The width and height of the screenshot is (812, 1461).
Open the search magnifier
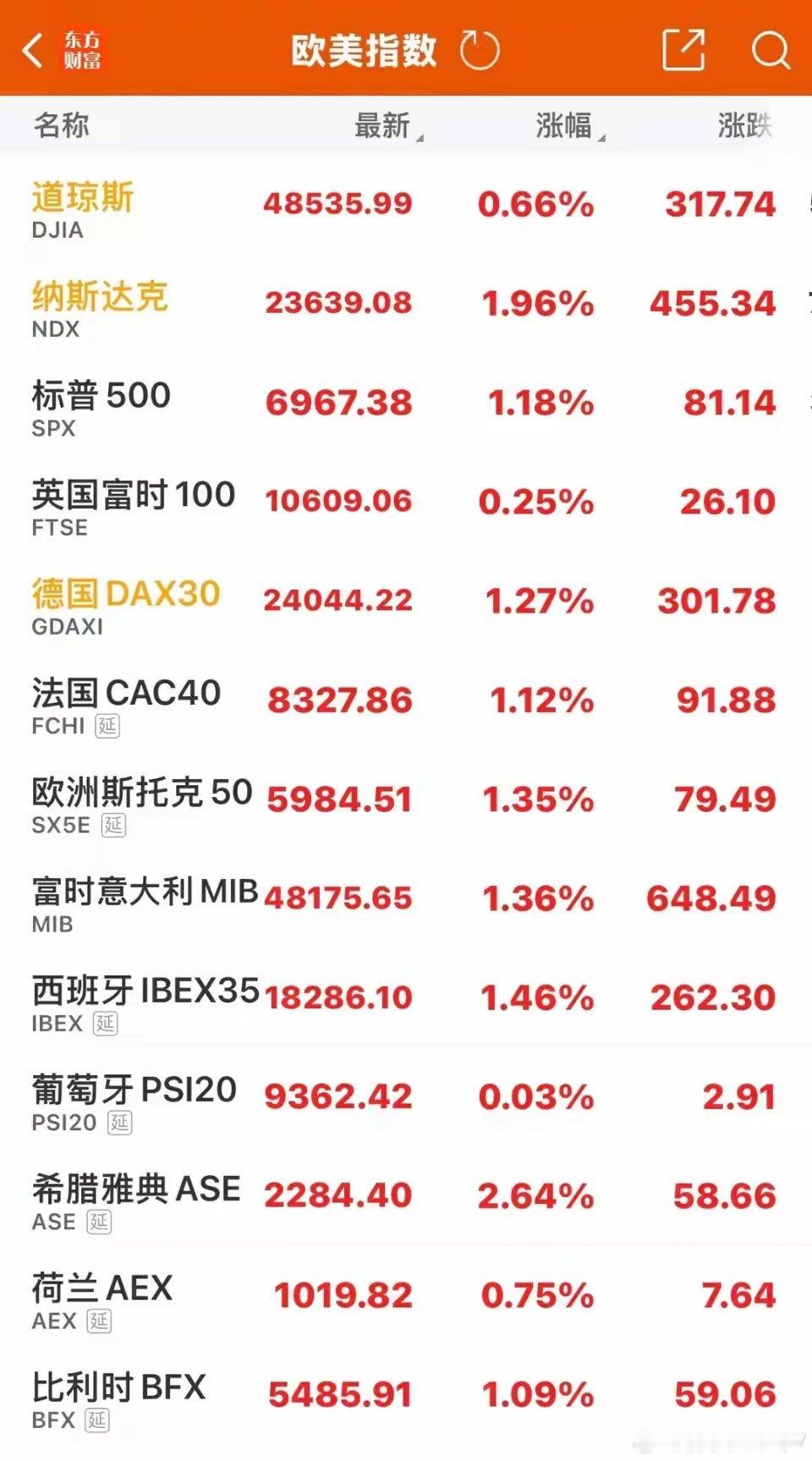tap(770, 51)
